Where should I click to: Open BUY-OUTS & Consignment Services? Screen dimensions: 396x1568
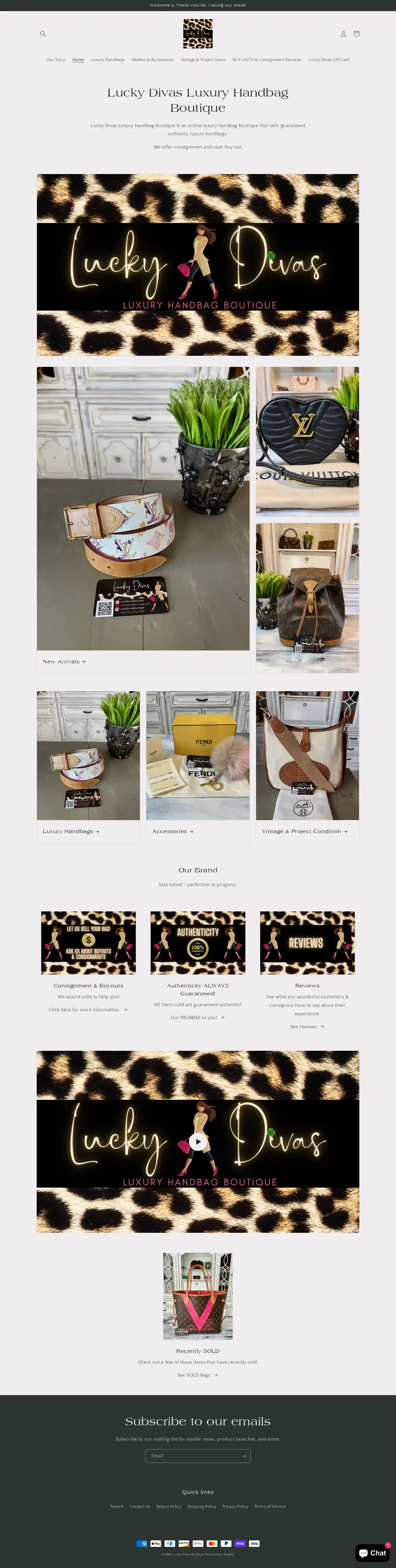coord(266,60)
